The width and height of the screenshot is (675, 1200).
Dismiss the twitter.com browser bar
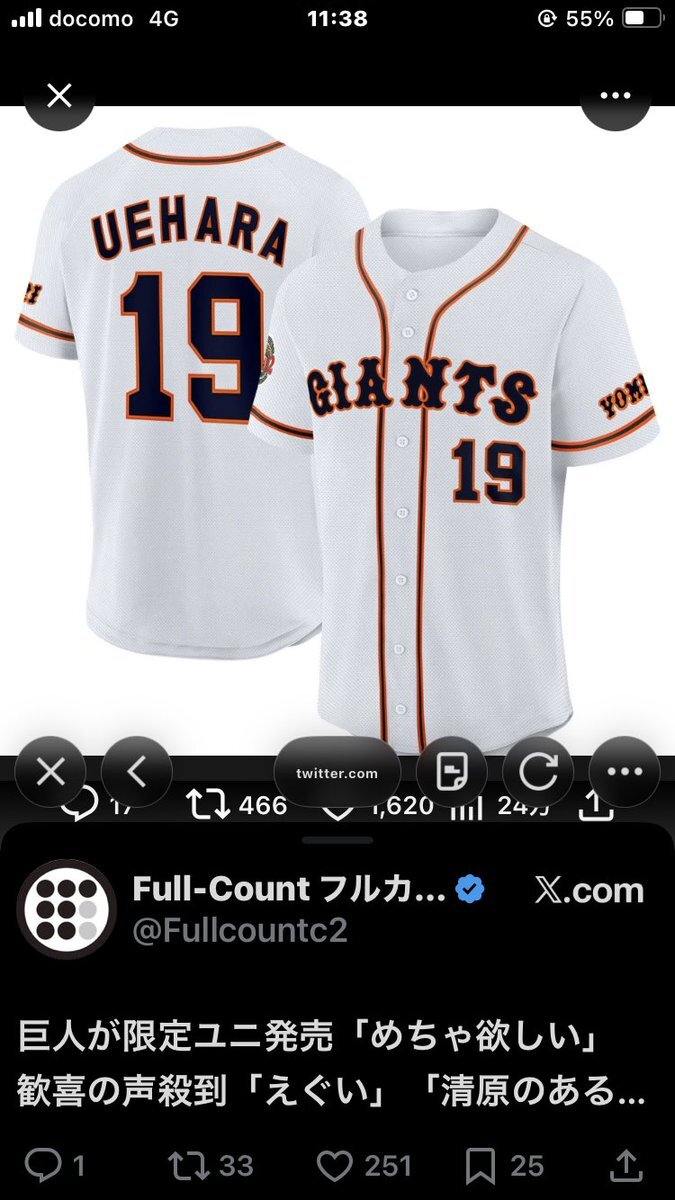coord(52,772)
